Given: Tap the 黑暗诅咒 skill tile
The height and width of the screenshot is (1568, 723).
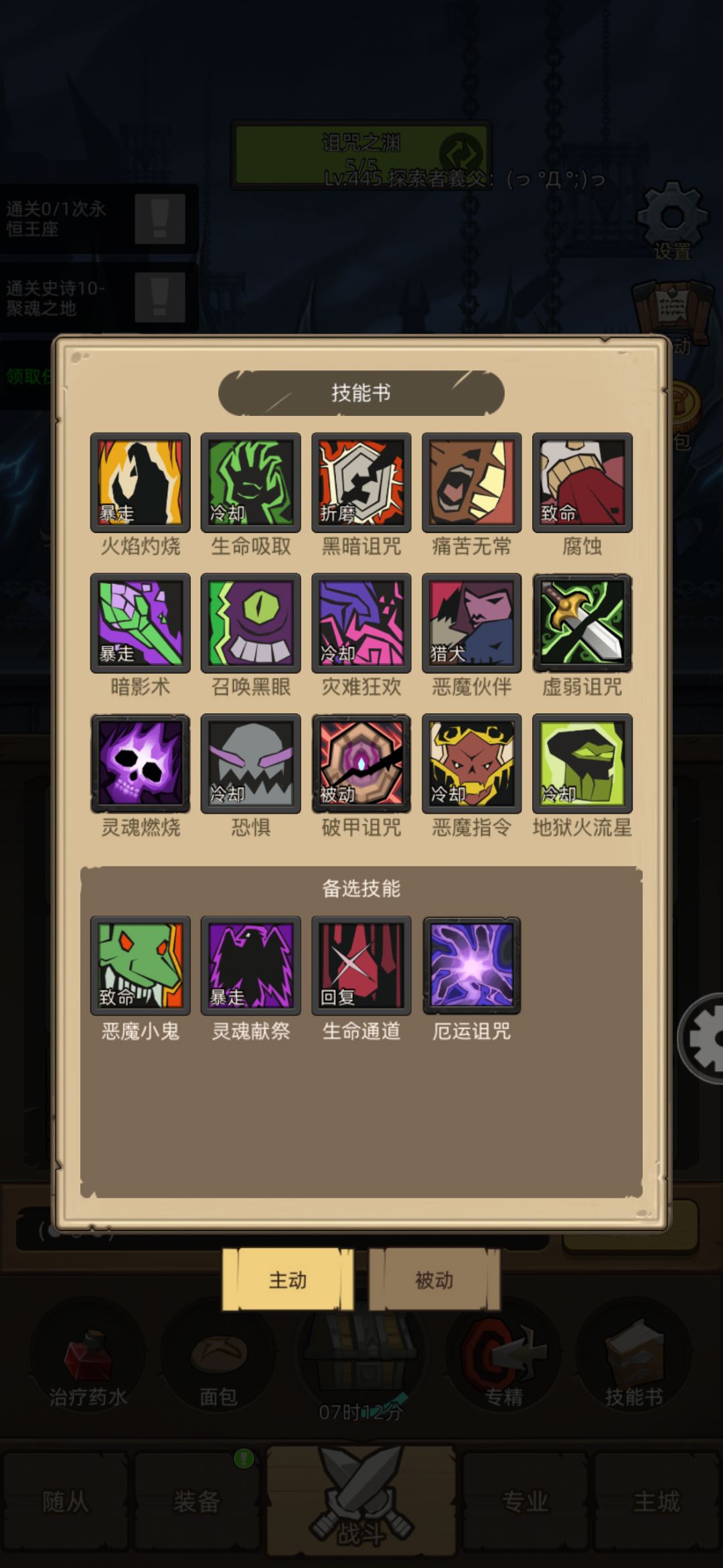Looking at the screenshot, I should (x=361, y=482).
